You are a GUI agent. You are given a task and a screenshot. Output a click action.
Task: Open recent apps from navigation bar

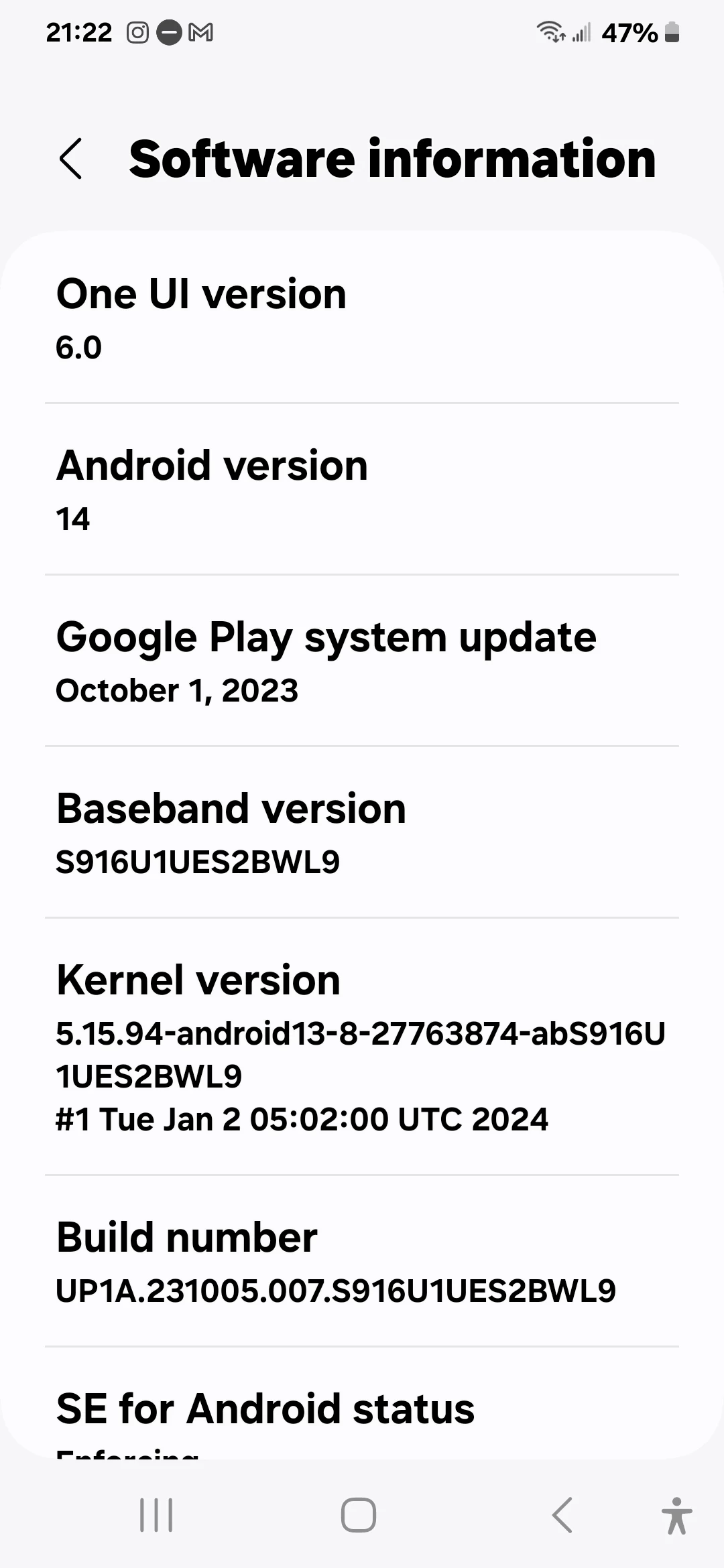156,1516
